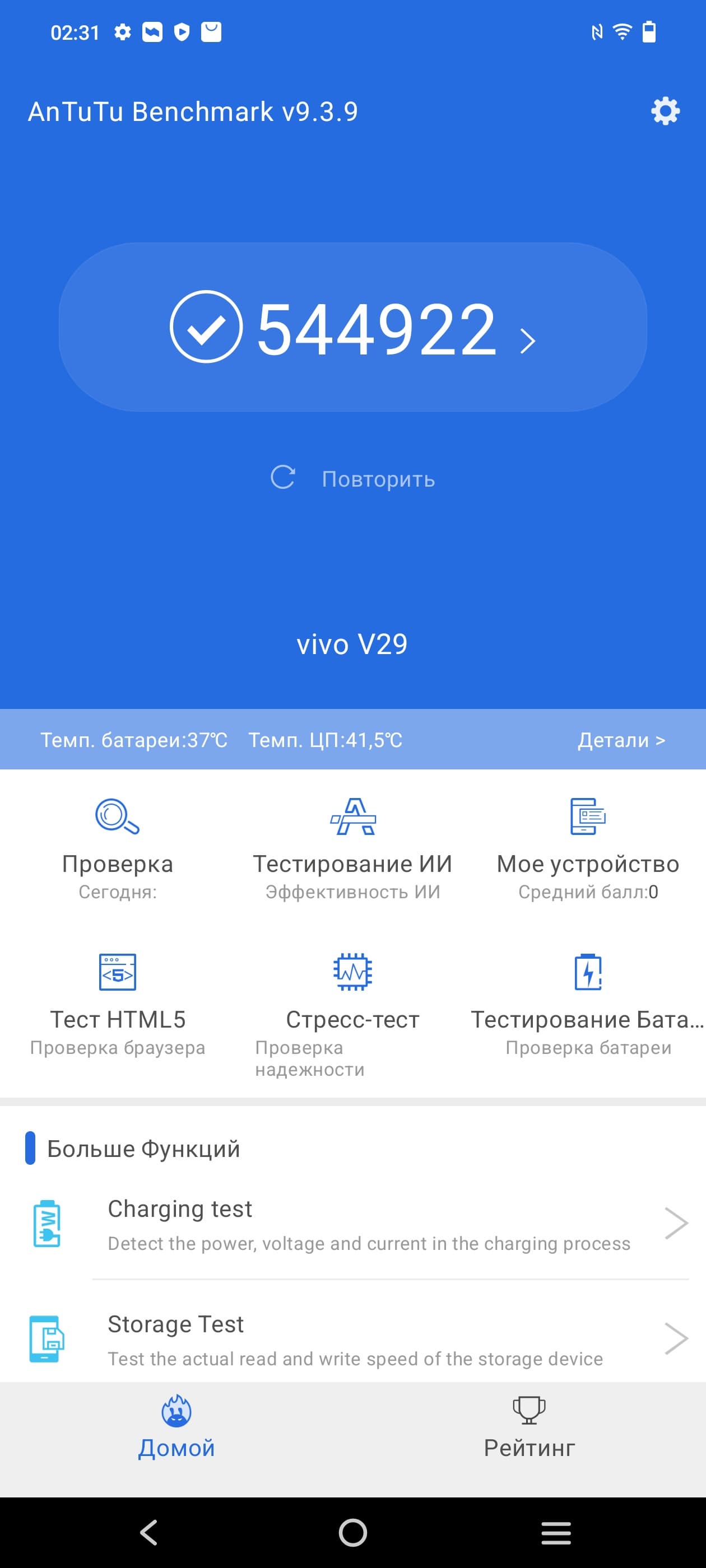Go back with the system back button

click(x=149, y=1532)
